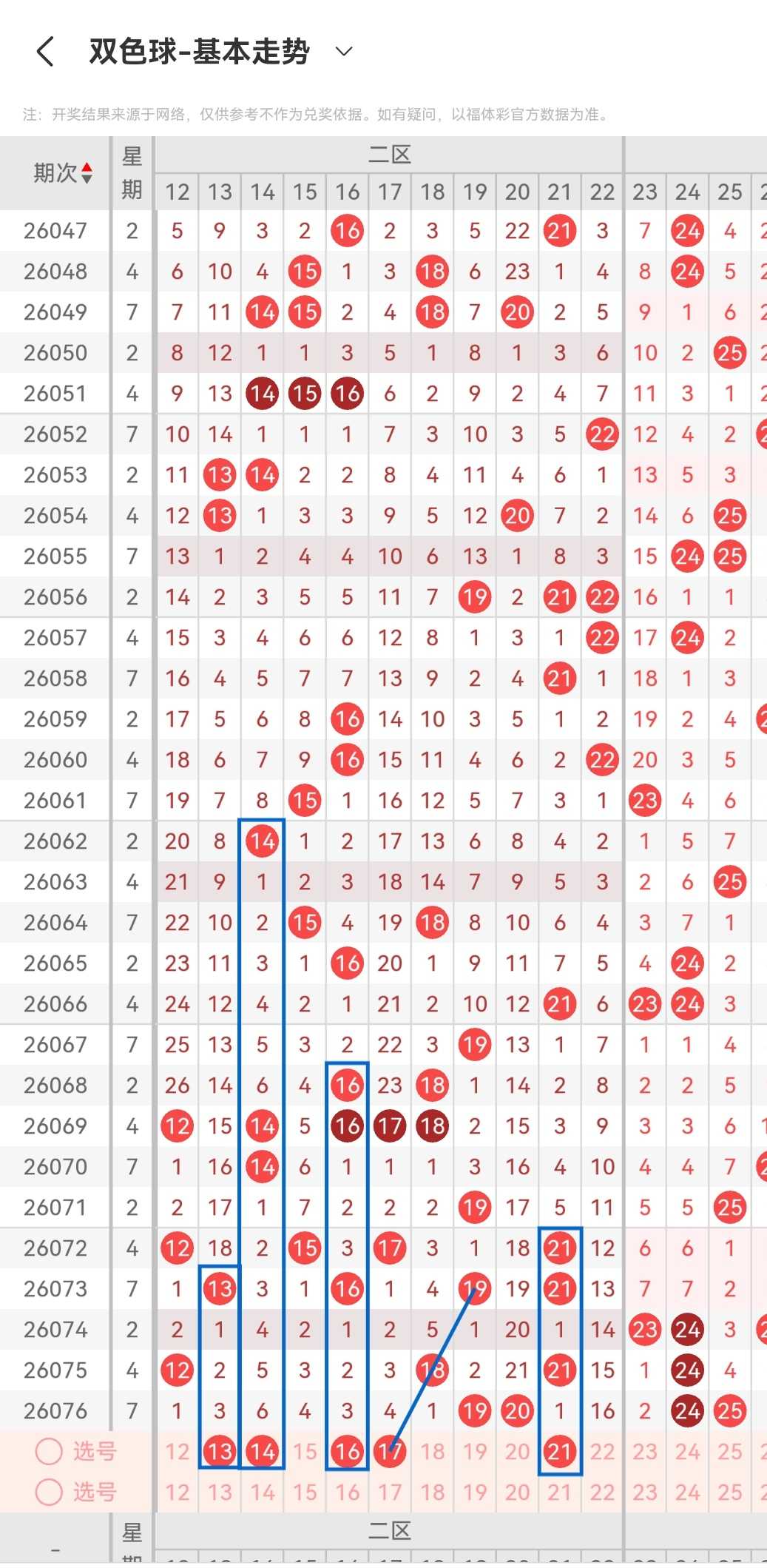Deselect the picked ball 13 in the 选号 row
This screenshot has height=1568, width=767.
coord(220,1451)
